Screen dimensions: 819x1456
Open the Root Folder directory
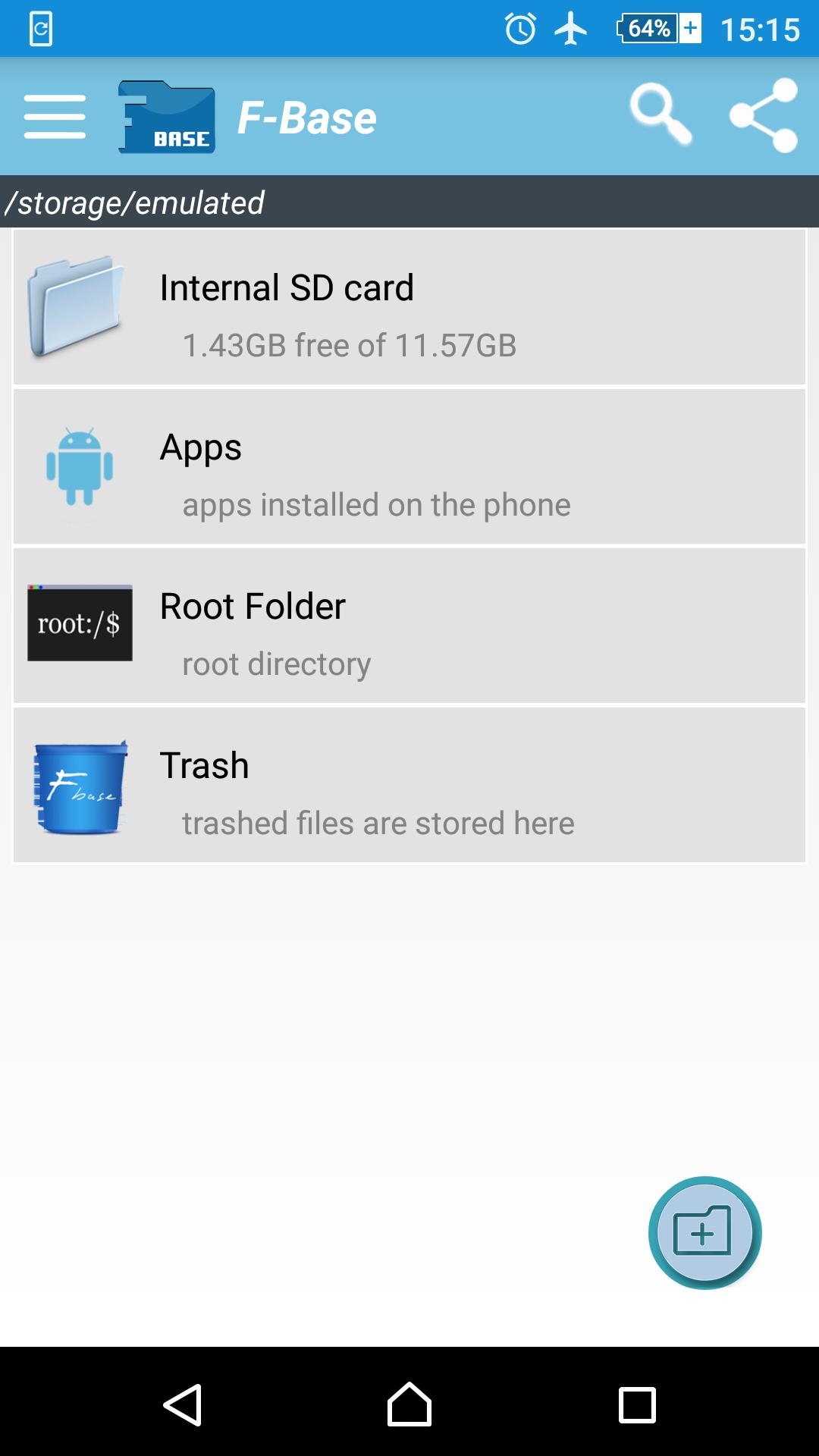pyautogui.click(x=409, y=626)
